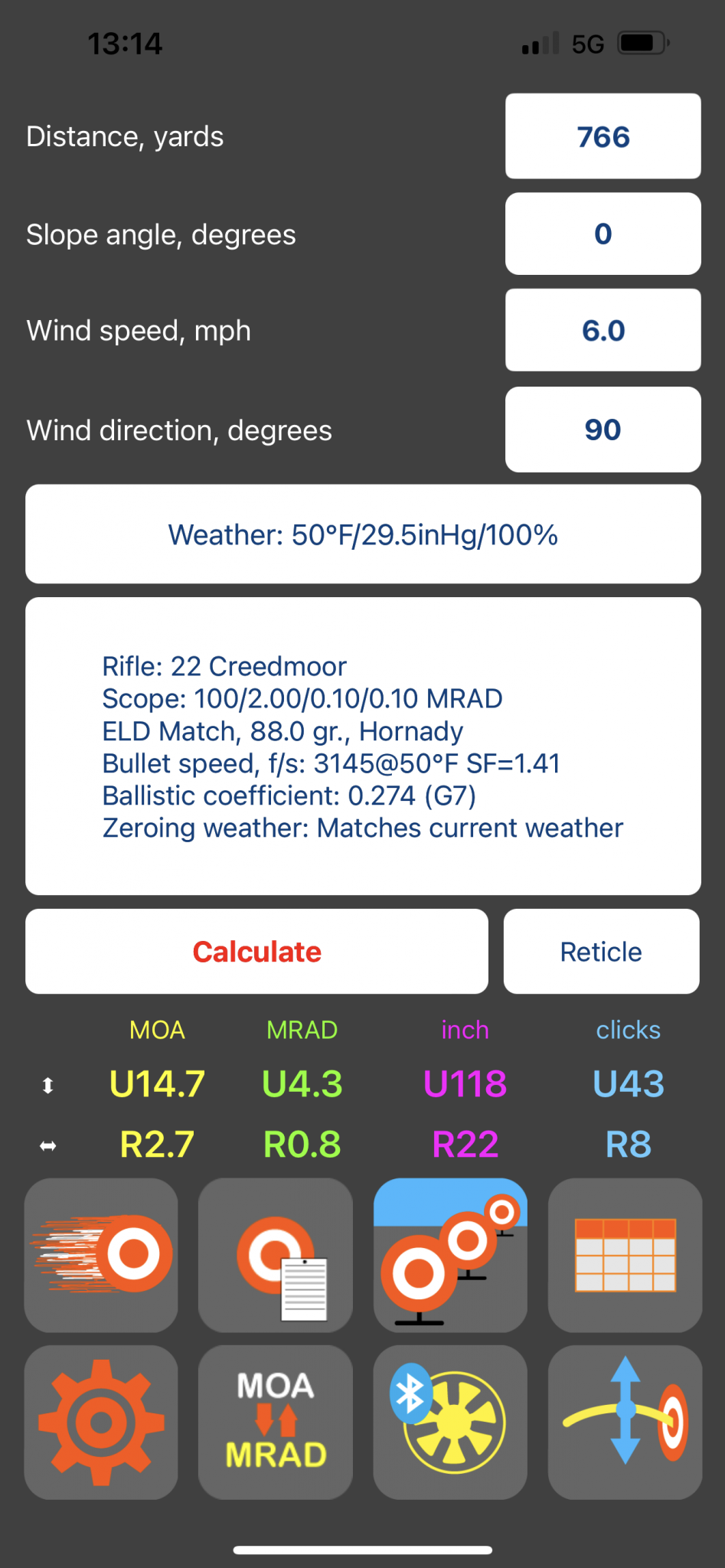Open the Weather conditions settings

[363, 534]
